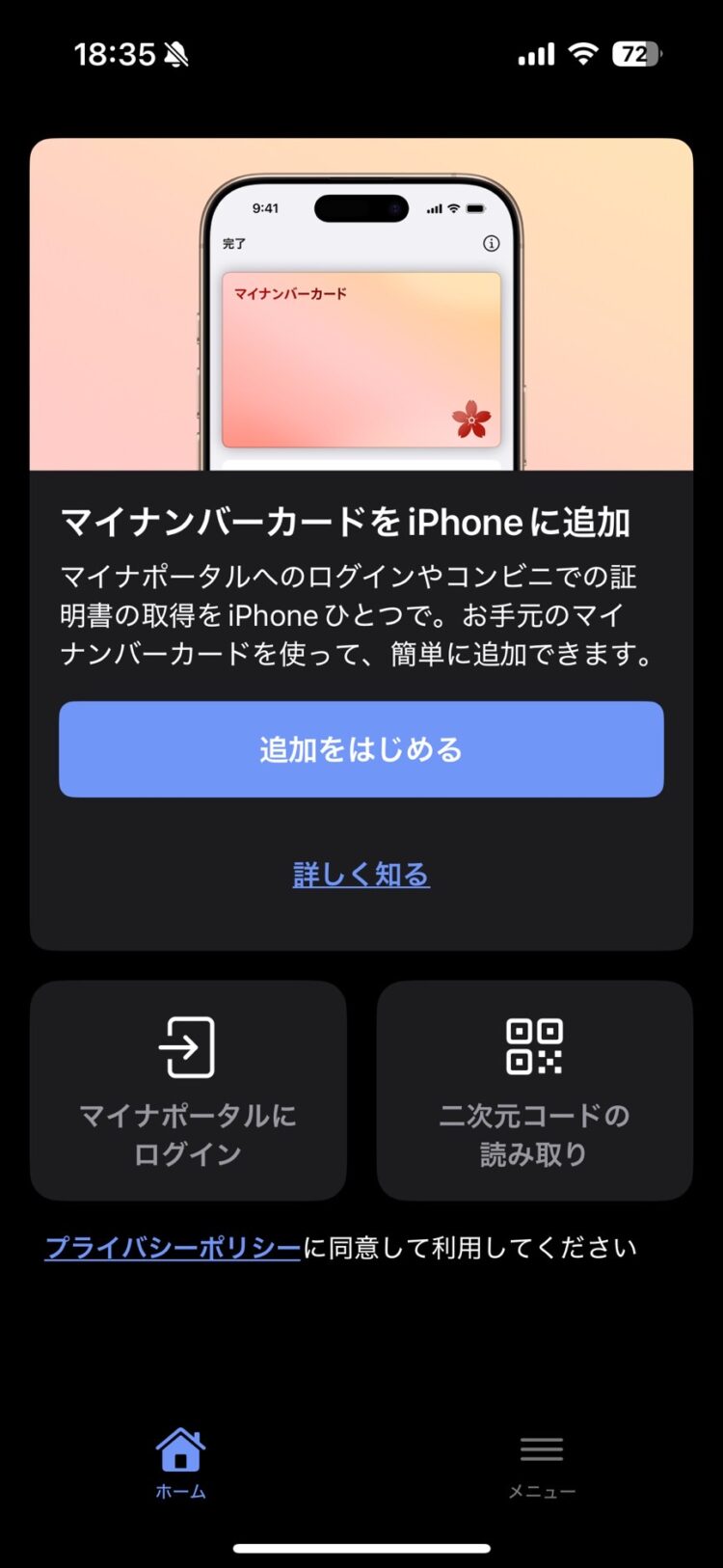Switch to the ホーム tab
723x1568 pixels.
[x=180, y=1463]
